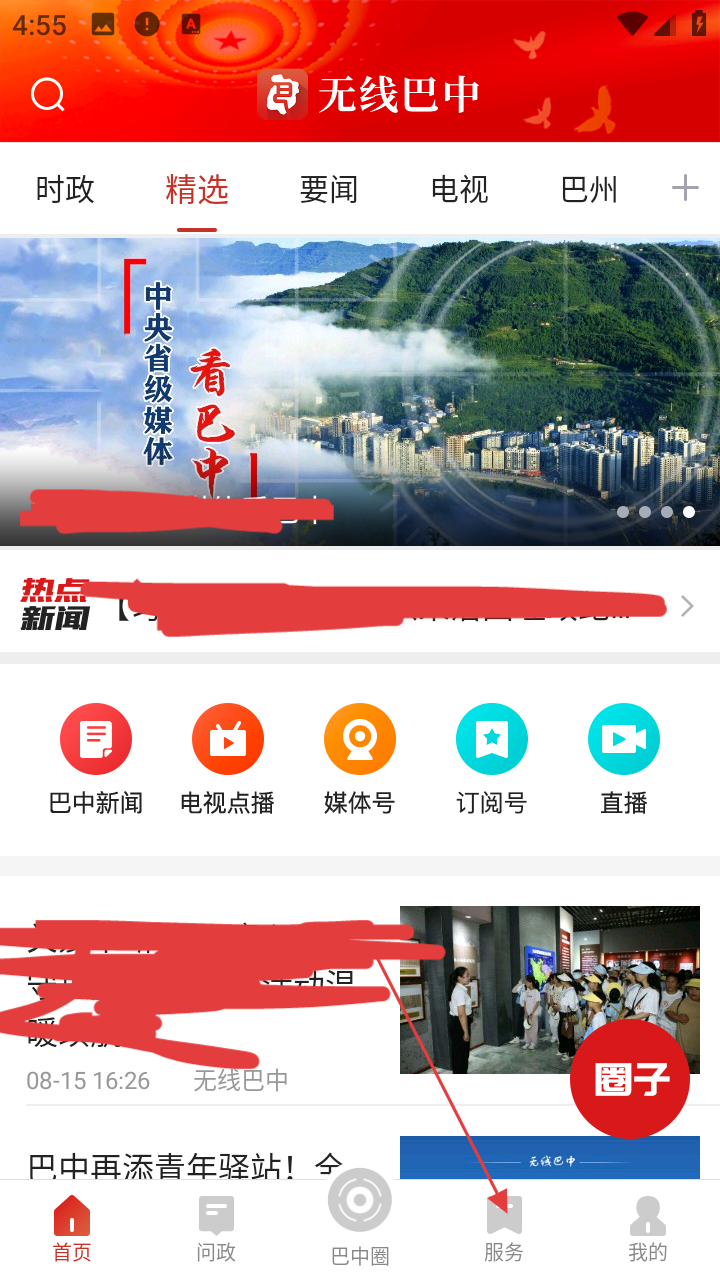
Task: Open the 巴州 tab
Action: click(x=589, y=189)
